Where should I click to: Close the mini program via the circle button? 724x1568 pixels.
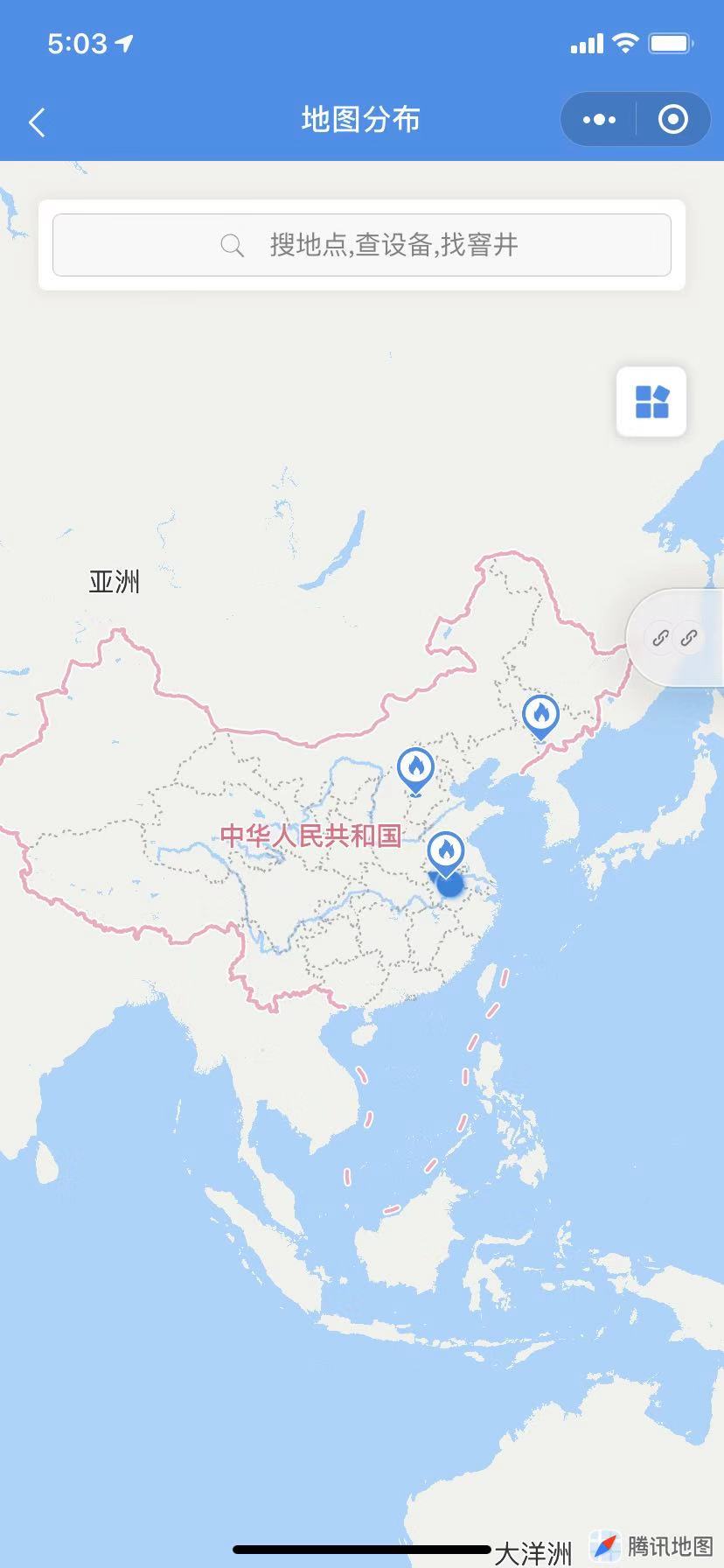(672, 120)
